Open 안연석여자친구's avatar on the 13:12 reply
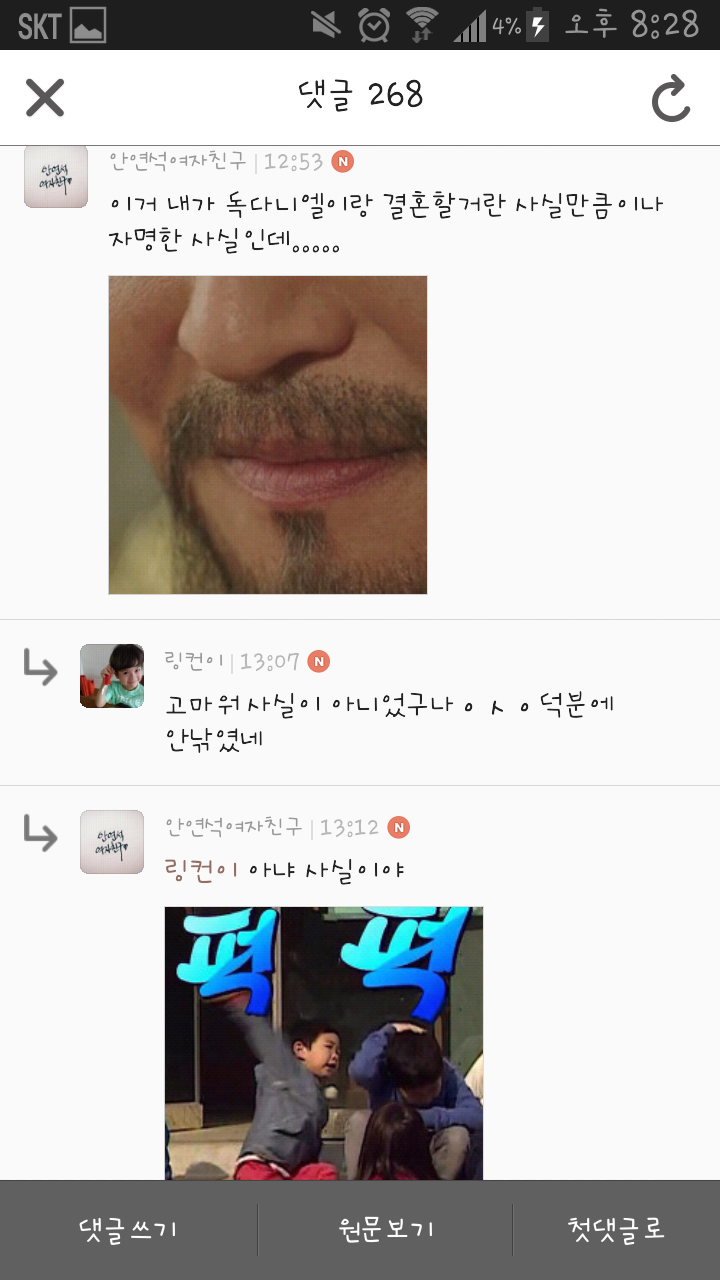Screen dimensions: 720x1280 click(x=112, y=842)
